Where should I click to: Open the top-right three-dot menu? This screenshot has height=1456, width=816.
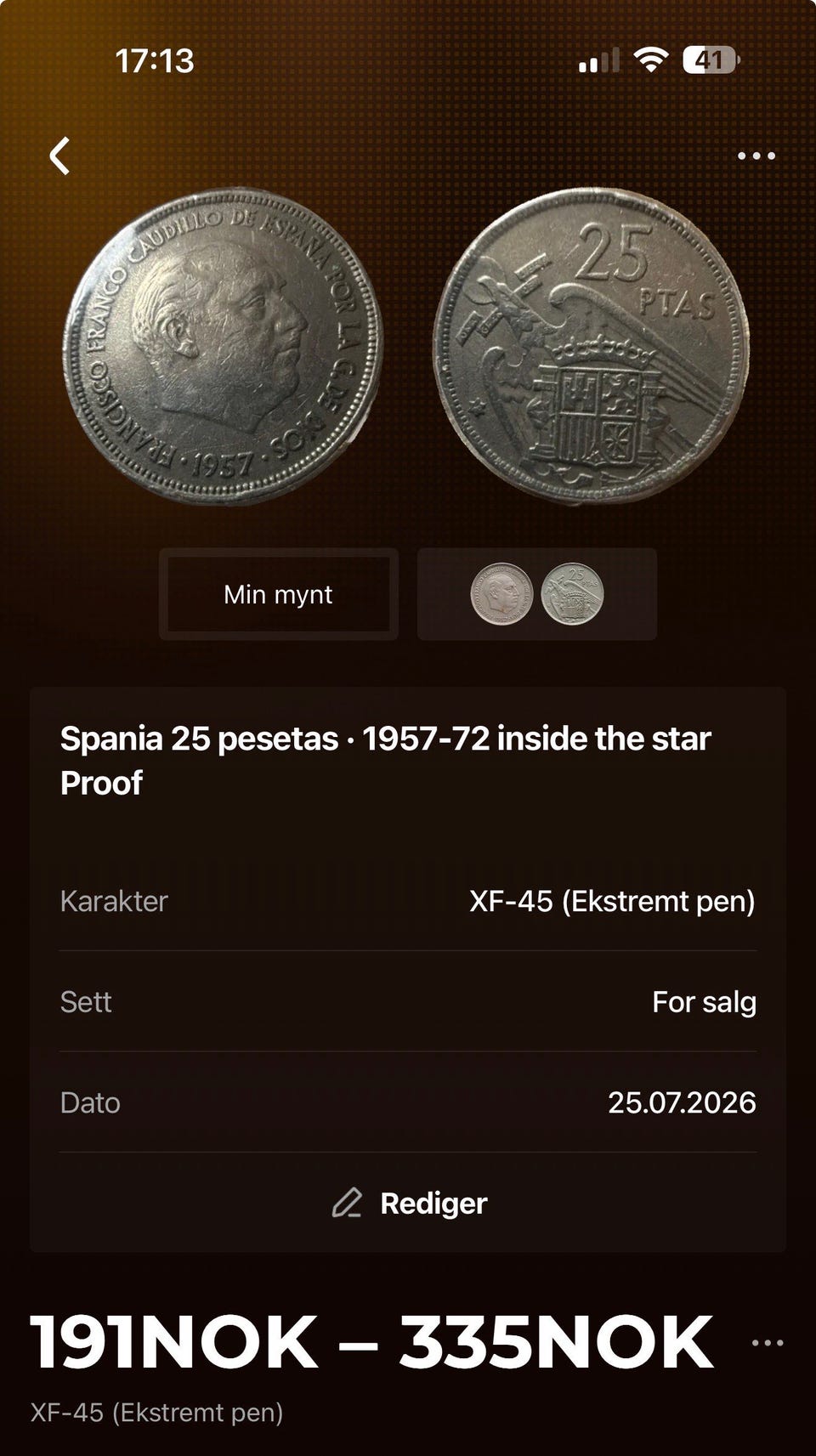click(756, 156)
